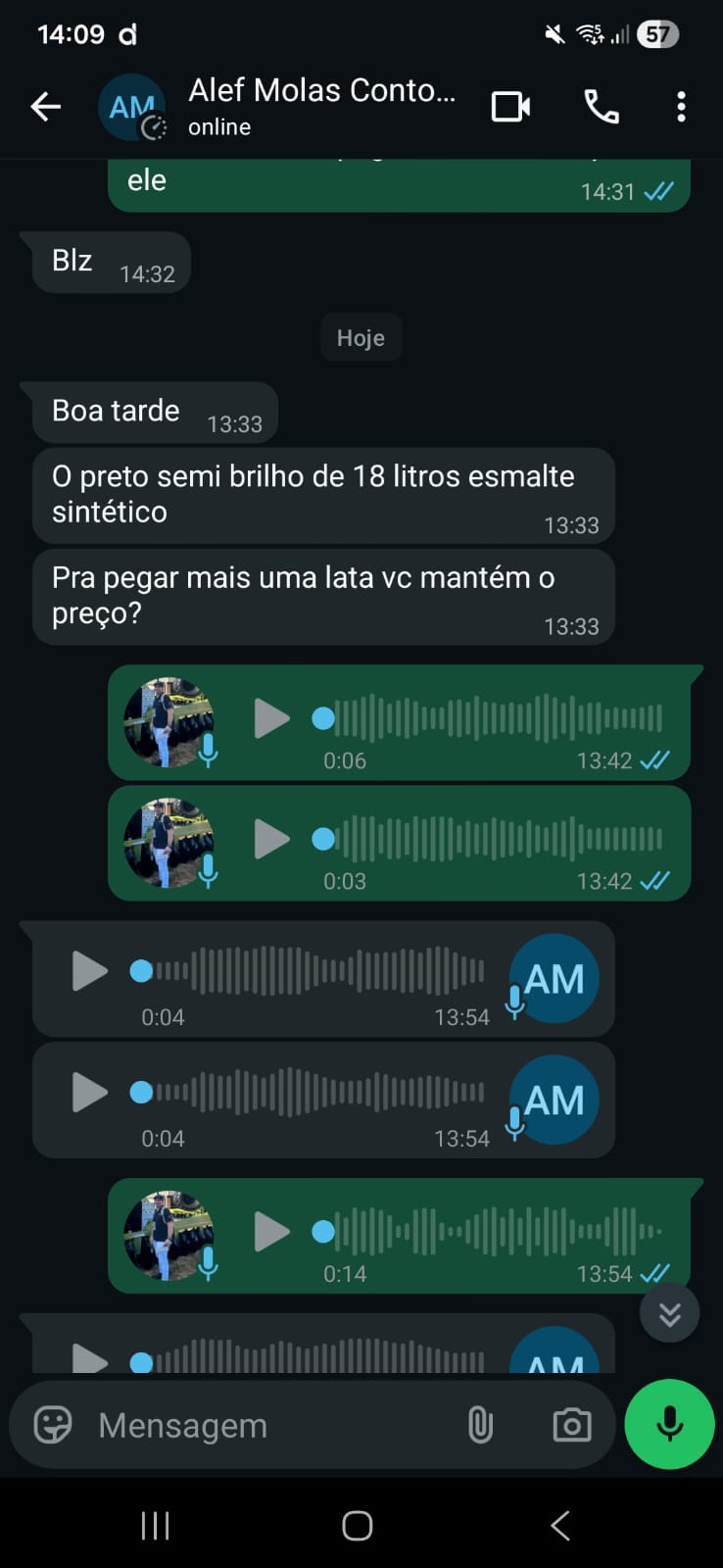This screenshot has height=1568, width=723.
Task: Play the 0:14 voice message
Action: pos(271,1232)
